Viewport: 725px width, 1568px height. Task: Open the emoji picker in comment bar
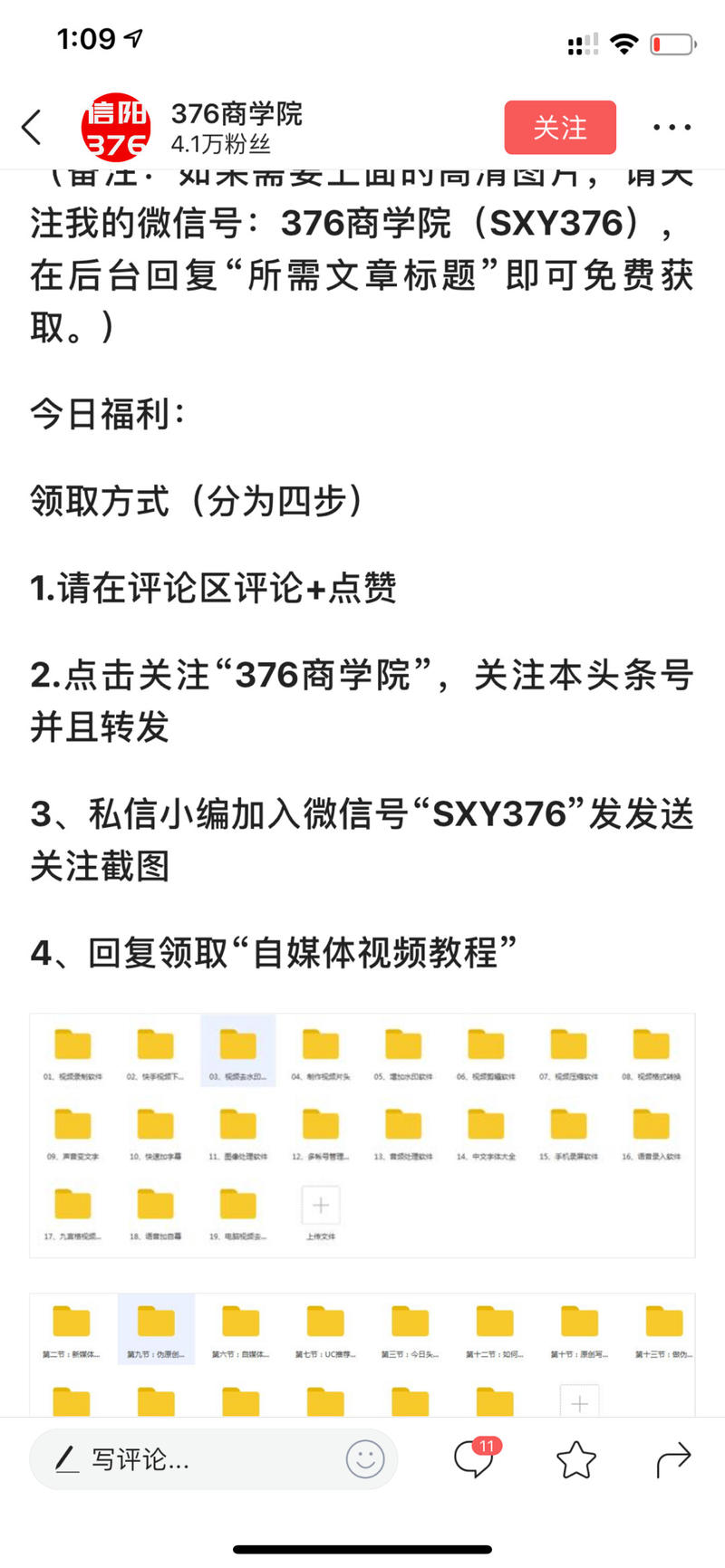tap(365, 1459)
